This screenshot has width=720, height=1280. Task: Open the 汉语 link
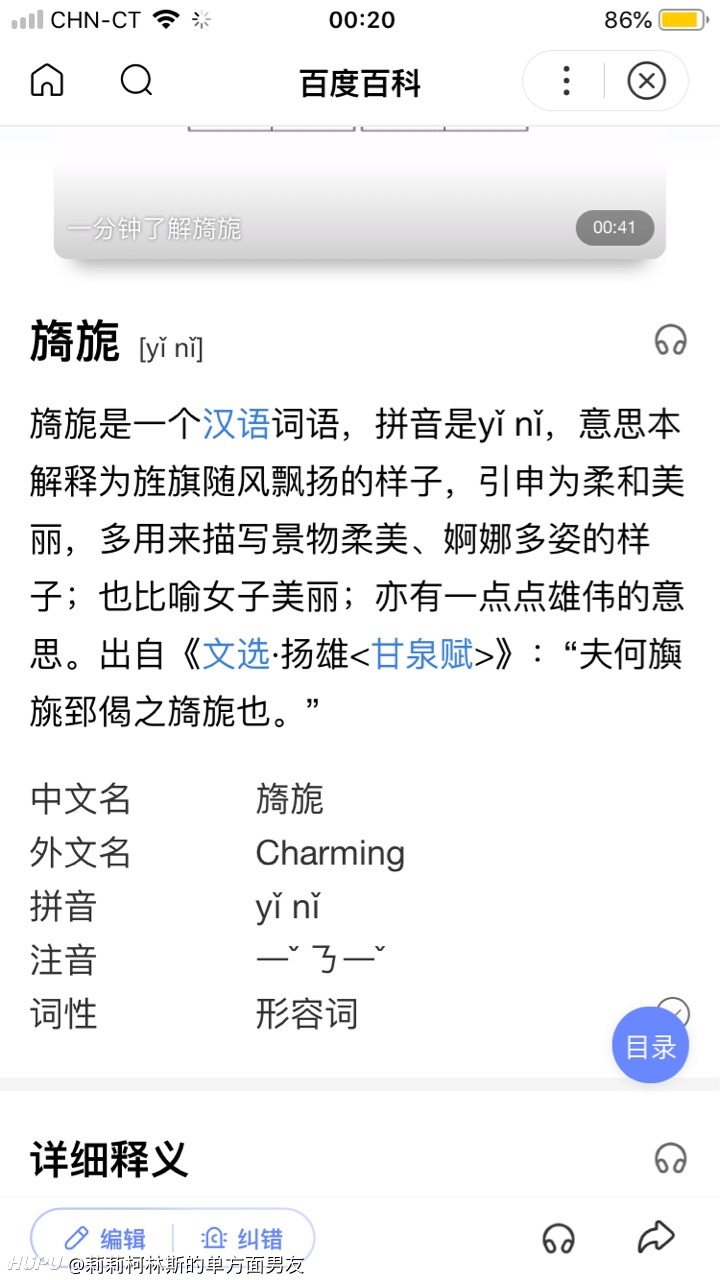point(236,424)
